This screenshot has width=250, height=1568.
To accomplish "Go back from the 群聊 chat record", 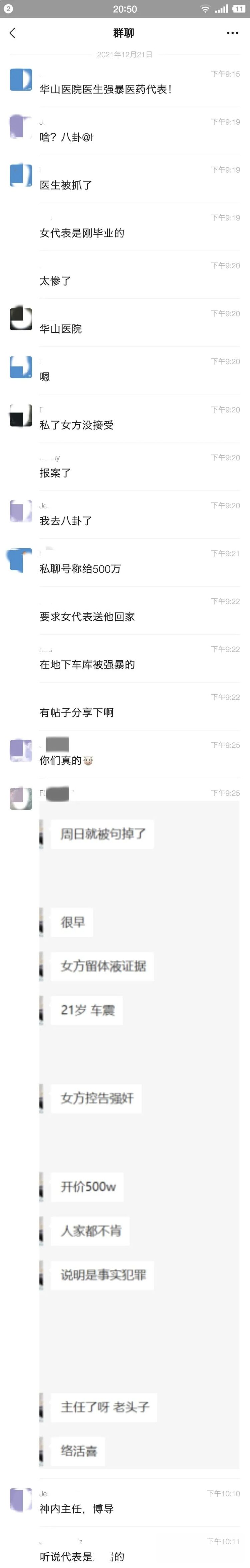I will click(13, 33).
